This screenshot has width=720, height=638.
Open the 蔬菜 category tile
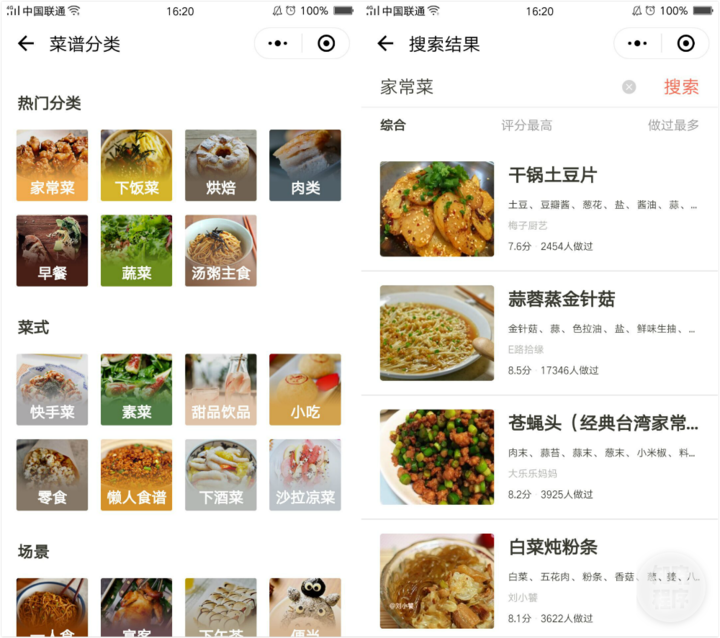(x=136, y=250)
